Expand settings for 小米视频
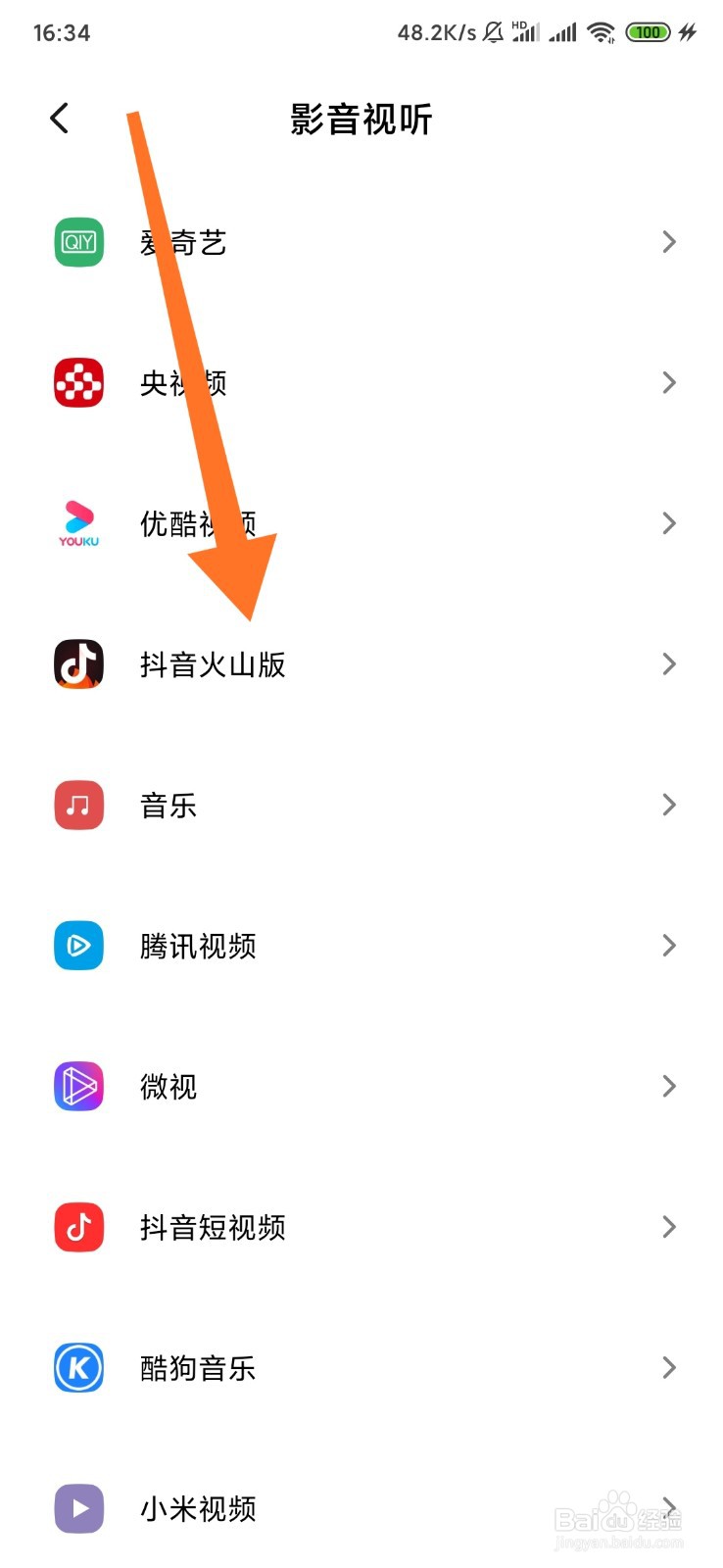723x1568 pixels. click(x=669, y=1509)
